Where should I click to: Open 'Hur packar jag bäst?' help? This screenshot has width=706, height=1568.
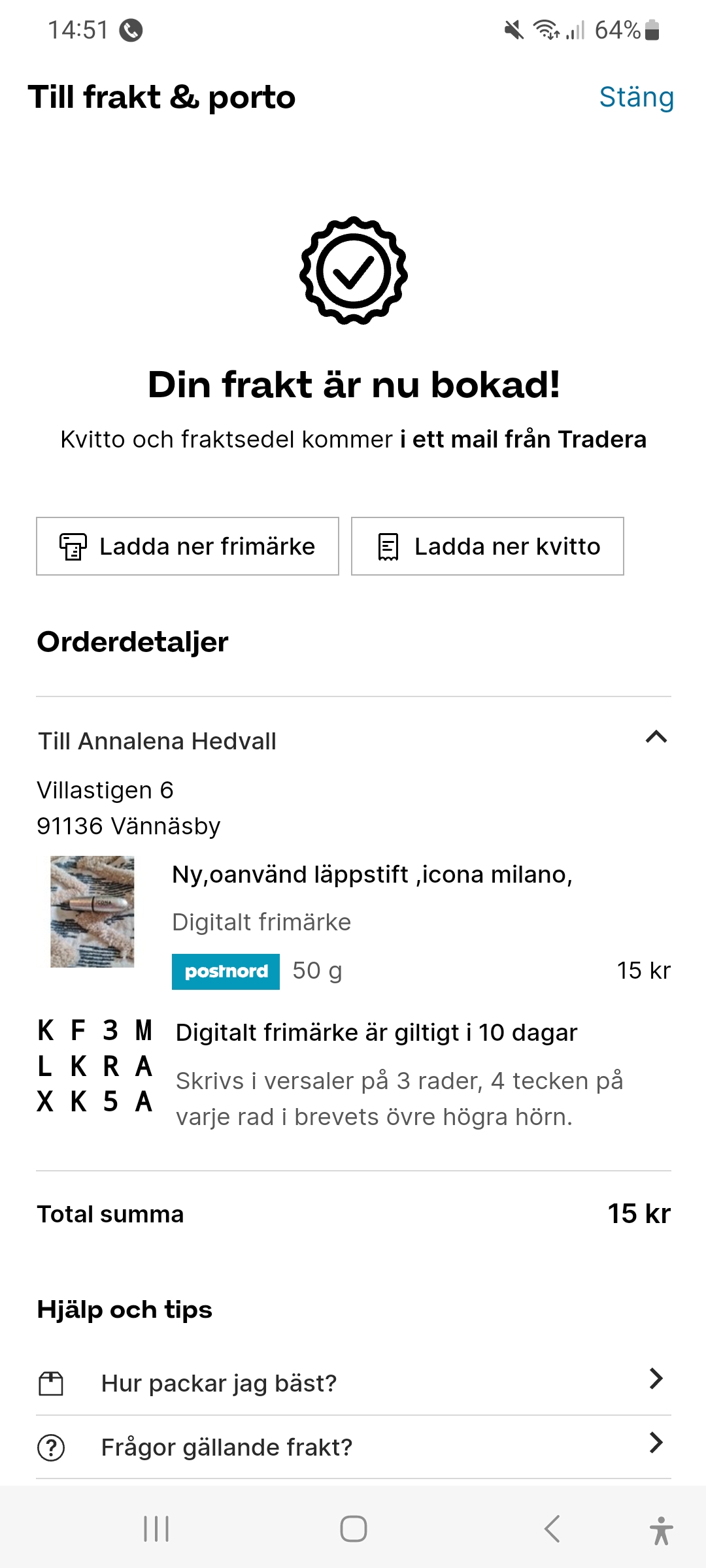pos(353,1383)
